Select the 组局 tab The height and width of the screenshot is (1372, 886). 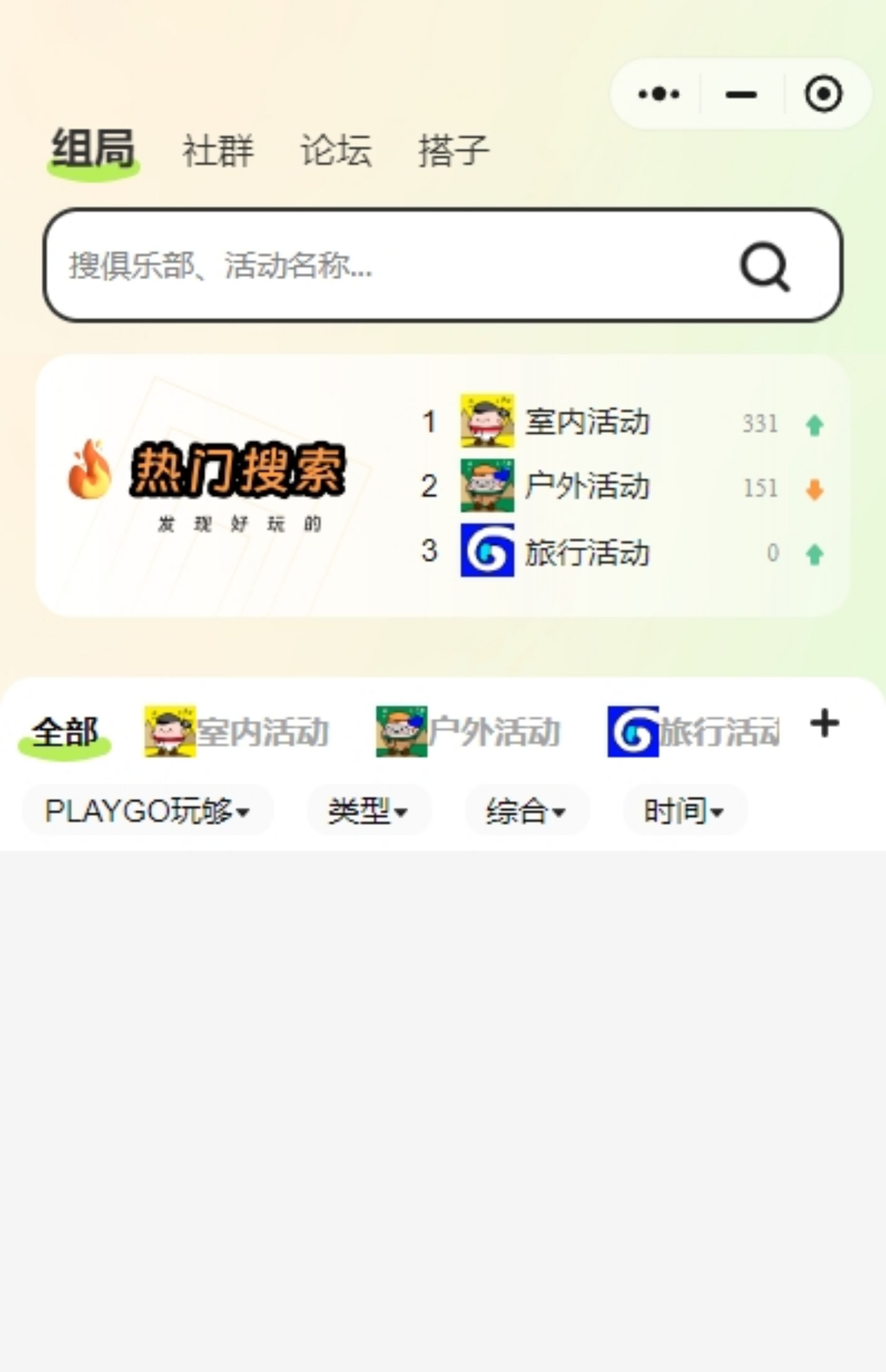click(93, 150)
